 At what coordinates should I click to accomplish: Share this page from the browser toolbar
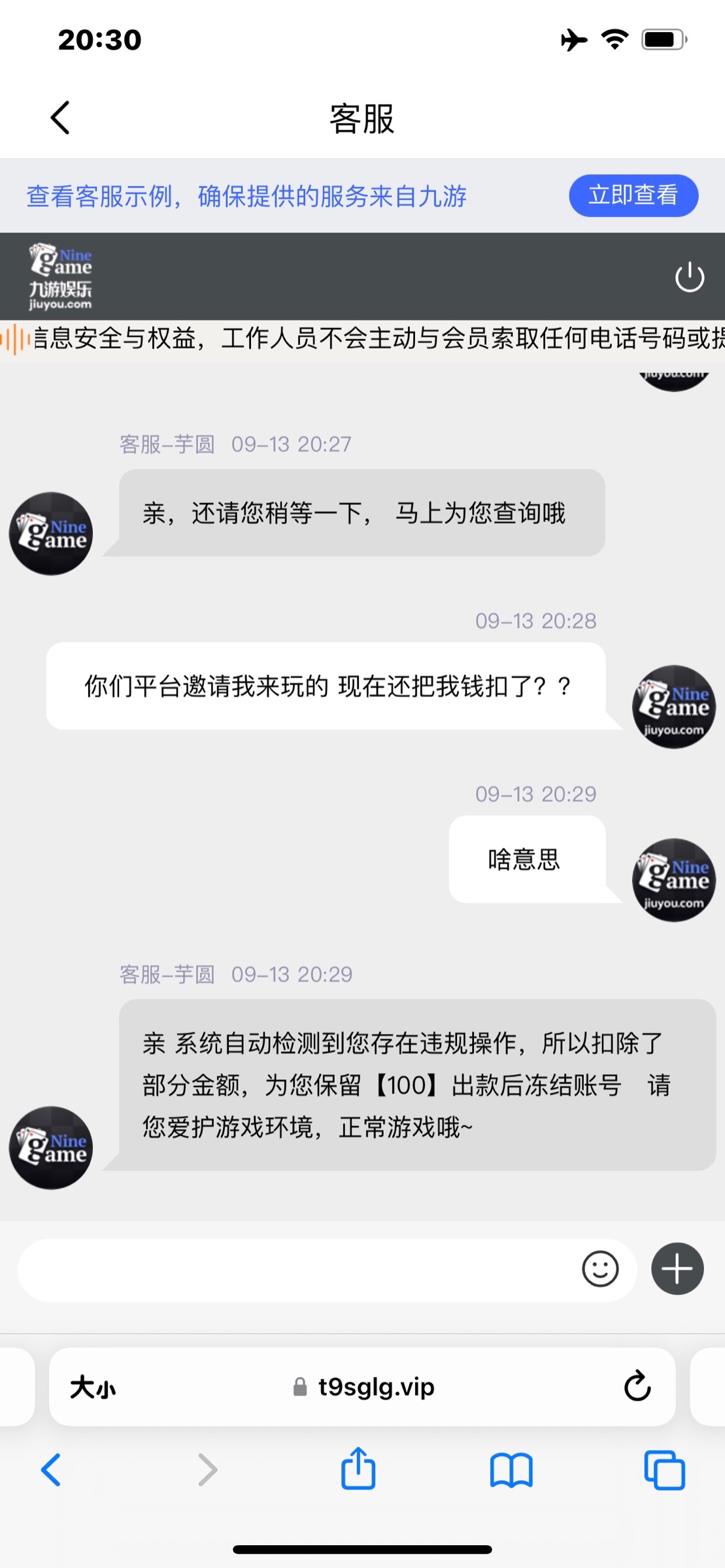pos(358,1469)
